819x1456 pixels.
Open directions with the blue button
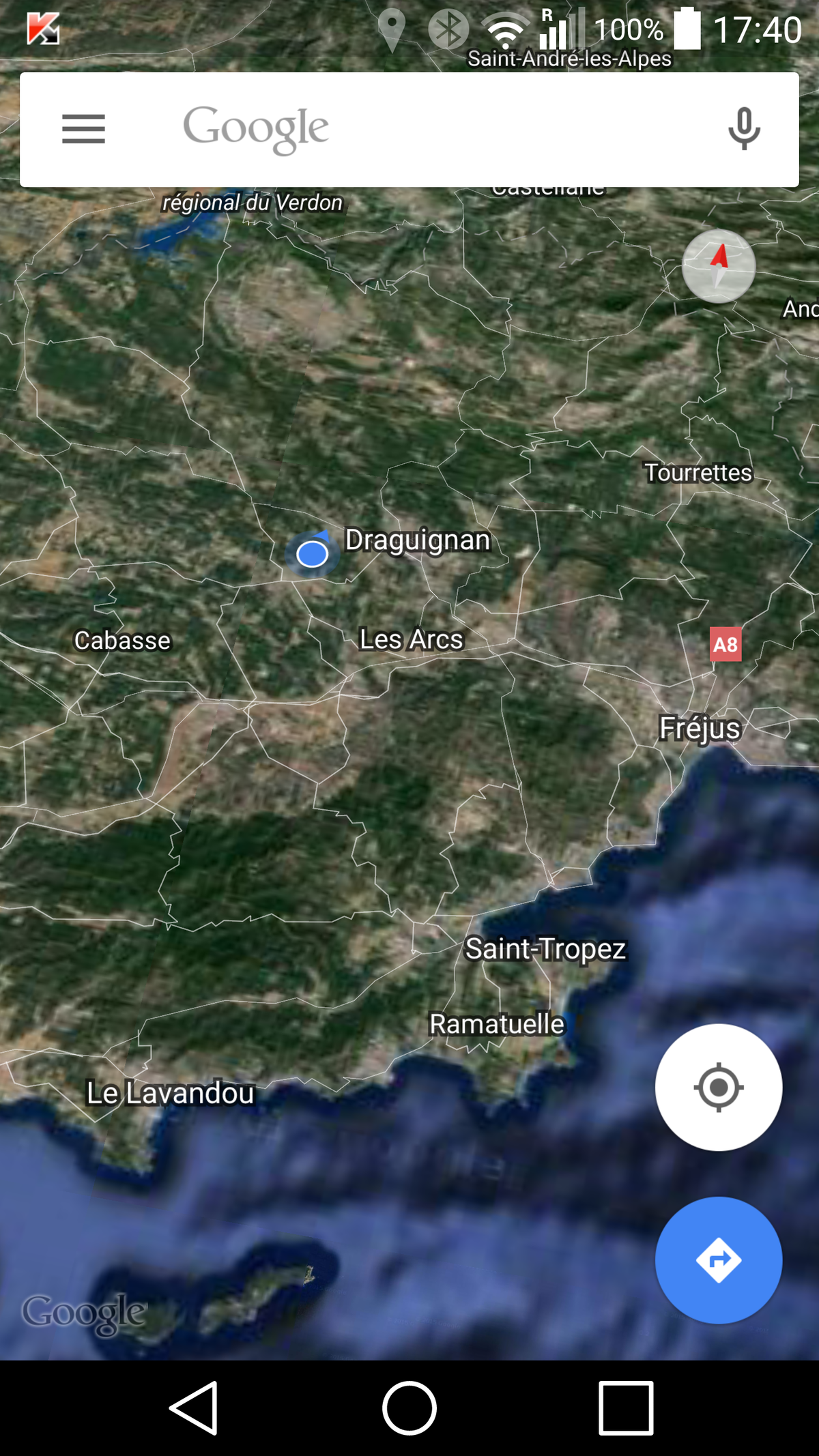(718, 1260)
